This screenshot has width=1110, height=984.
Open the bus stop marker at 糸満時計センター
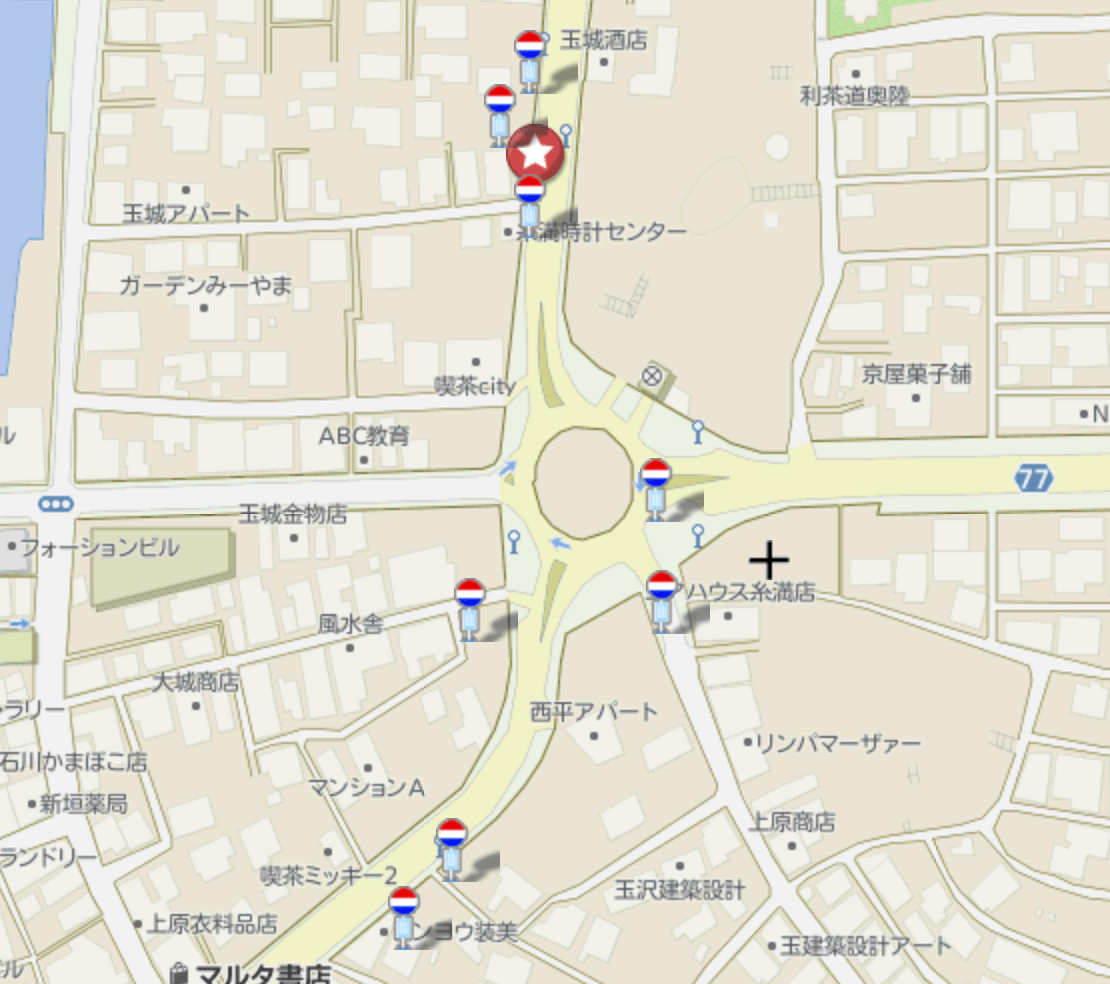pyautogui.click(x=529, y=202)
